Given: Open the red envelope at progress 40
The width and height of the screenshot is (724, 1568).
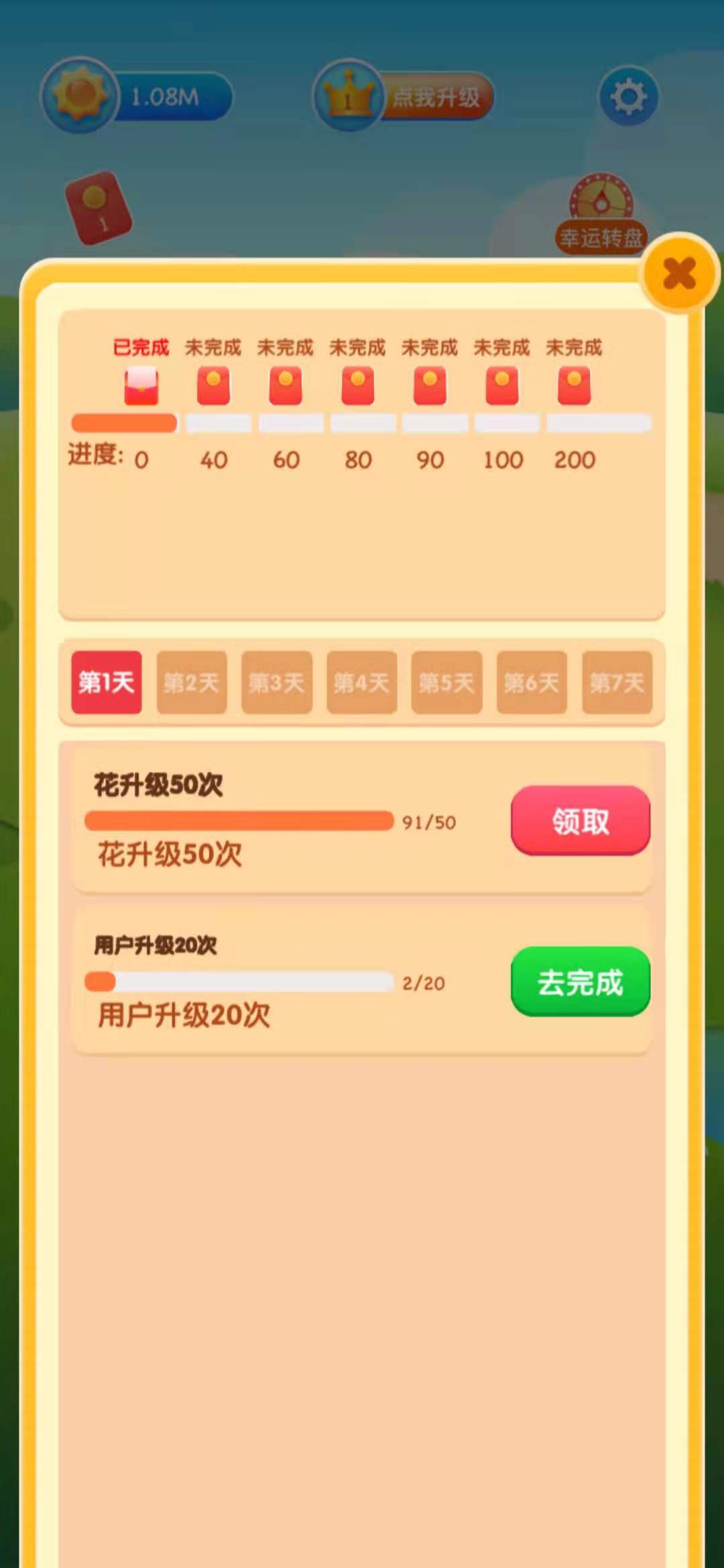Looking at the screenshot, I should click(214, 386).
